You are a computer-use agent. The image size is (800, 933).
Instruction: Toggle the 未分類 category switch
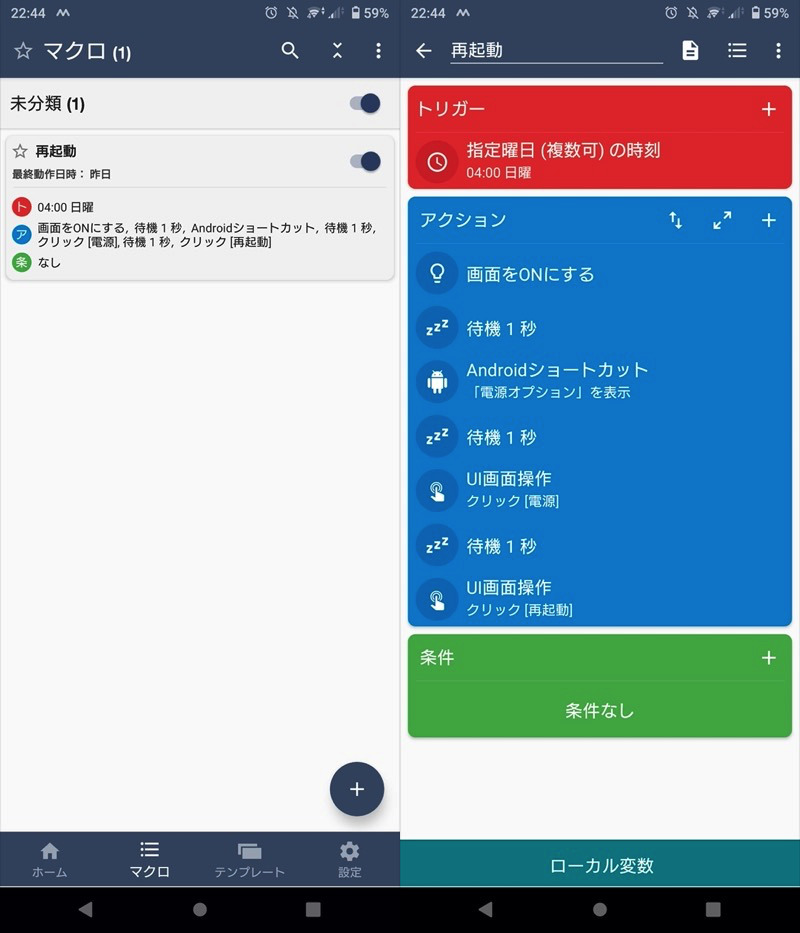pos(365,103)
